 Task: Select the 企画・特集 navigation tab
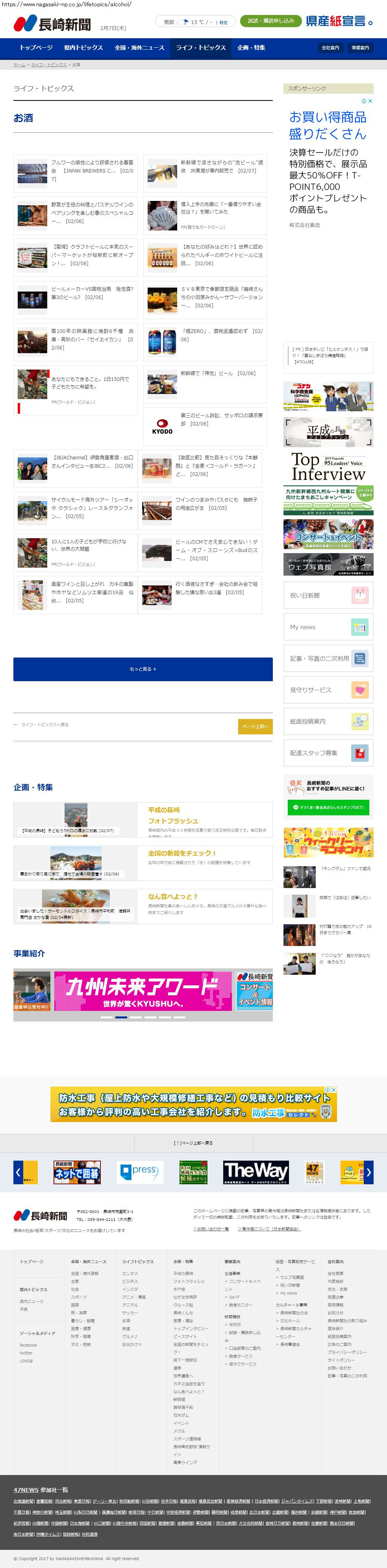[x=251, y=48]
